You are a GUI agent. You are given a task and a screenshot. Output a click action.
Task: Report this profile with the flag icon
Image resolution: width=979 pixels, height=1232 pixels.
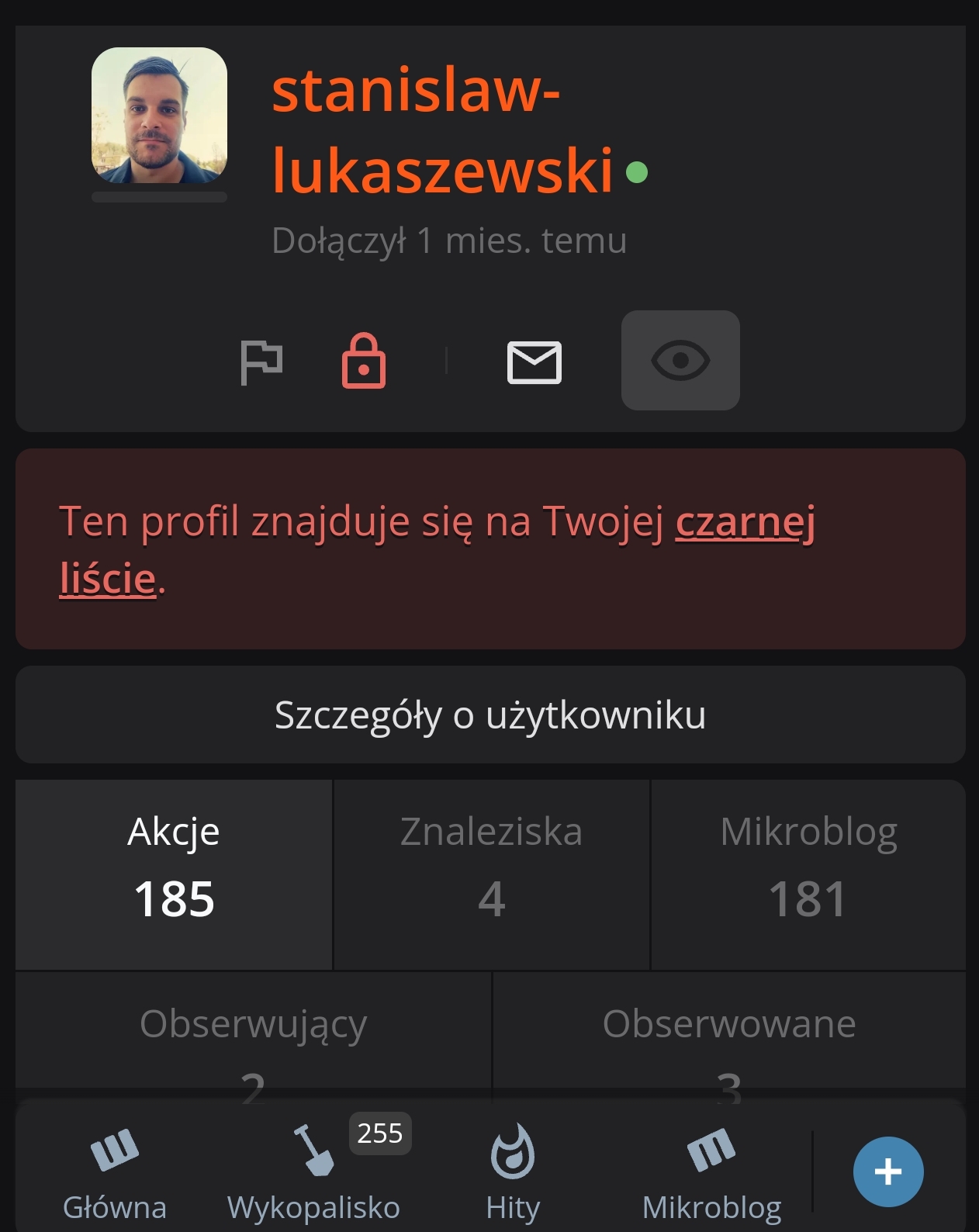pyautogui.click(x=261, y=362)
